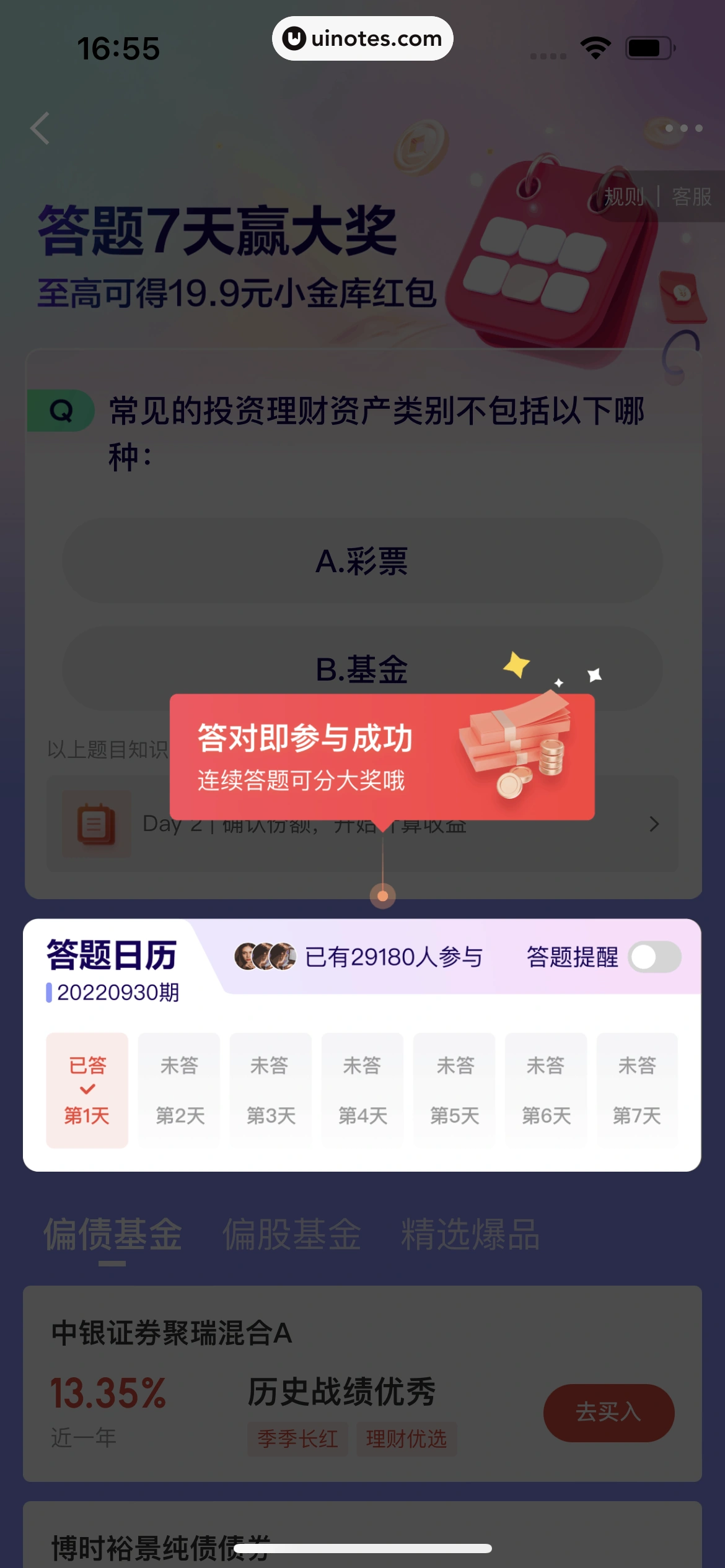Select answer A.彩票

pyautogui.click(x=362, y=561)
